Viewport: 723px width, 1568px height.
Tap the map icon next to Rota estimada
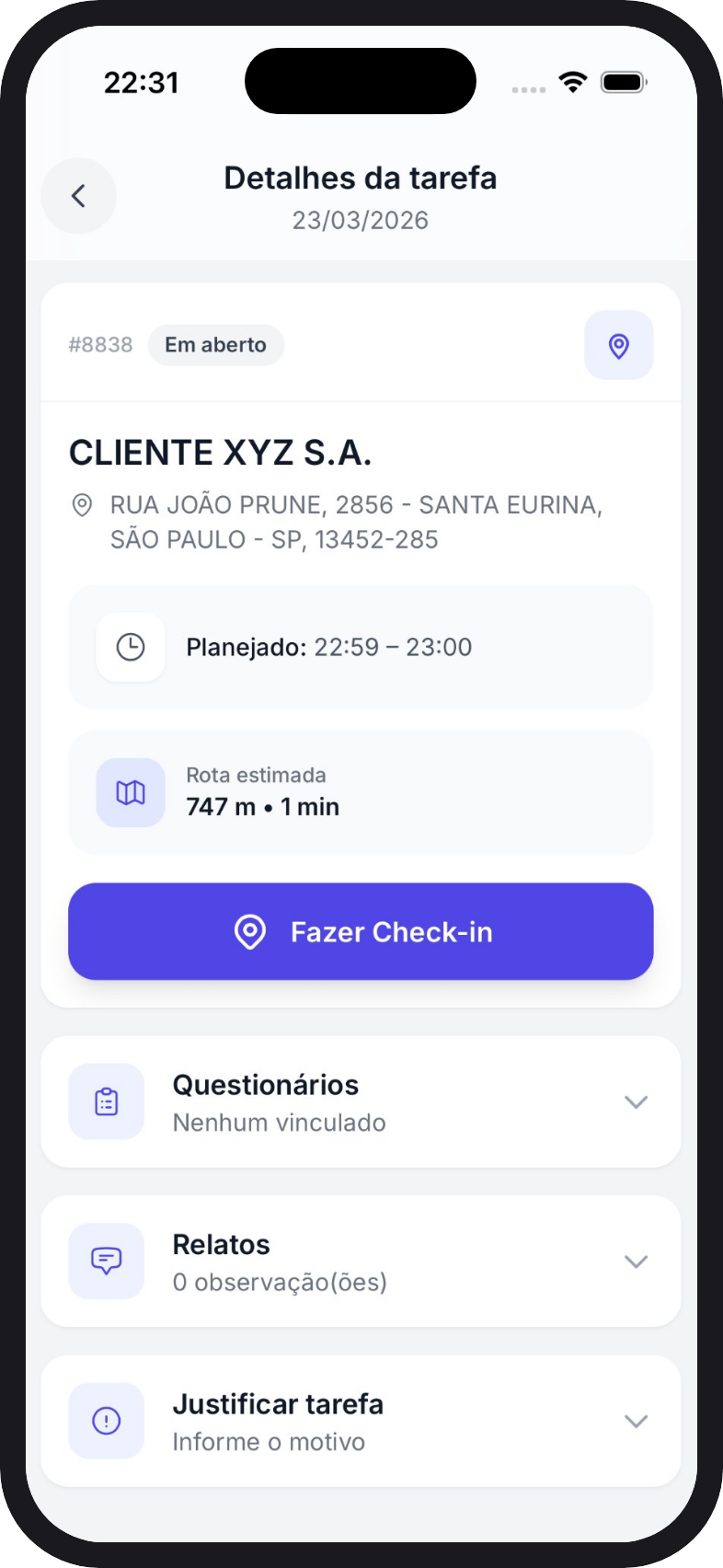(x=130, y=792)
